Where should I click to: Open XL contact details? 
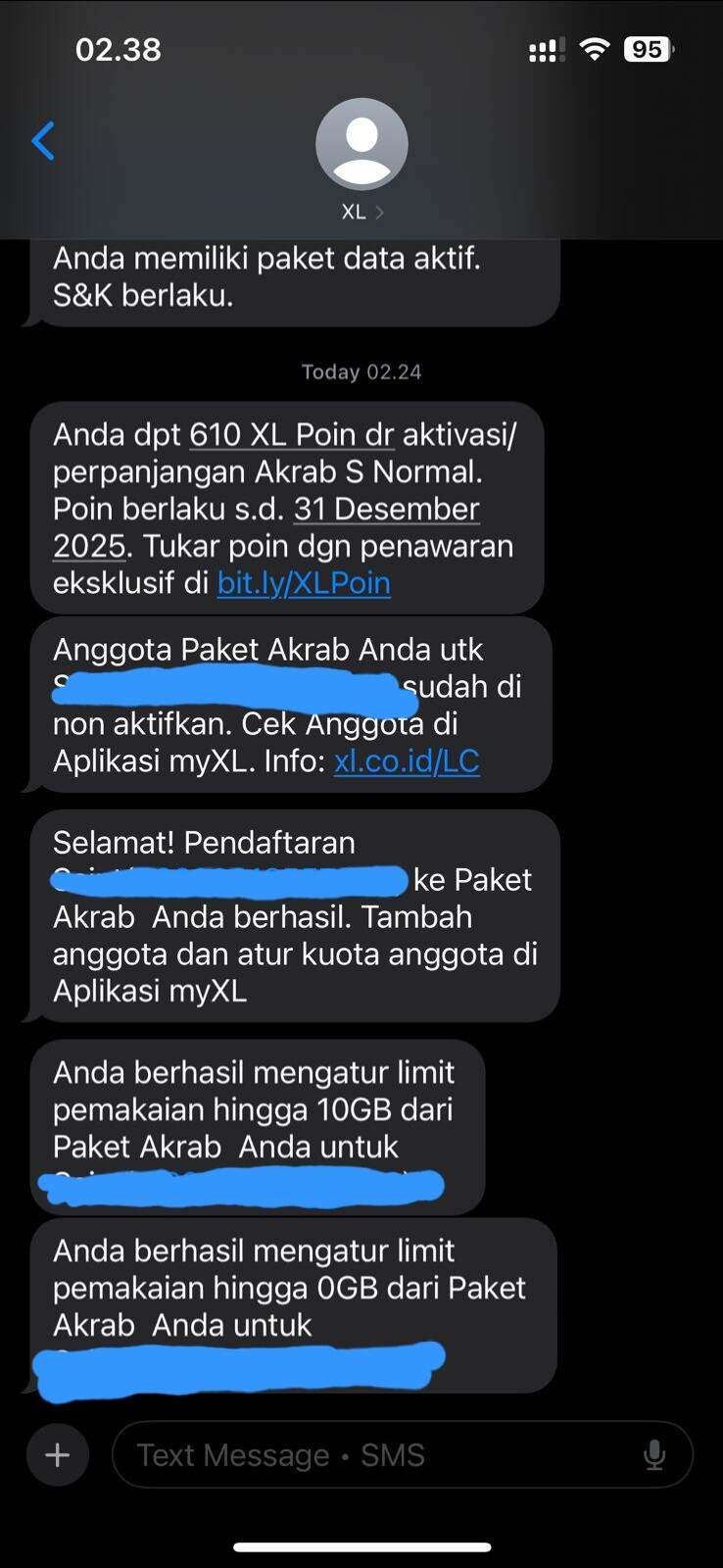coord(361,160)
